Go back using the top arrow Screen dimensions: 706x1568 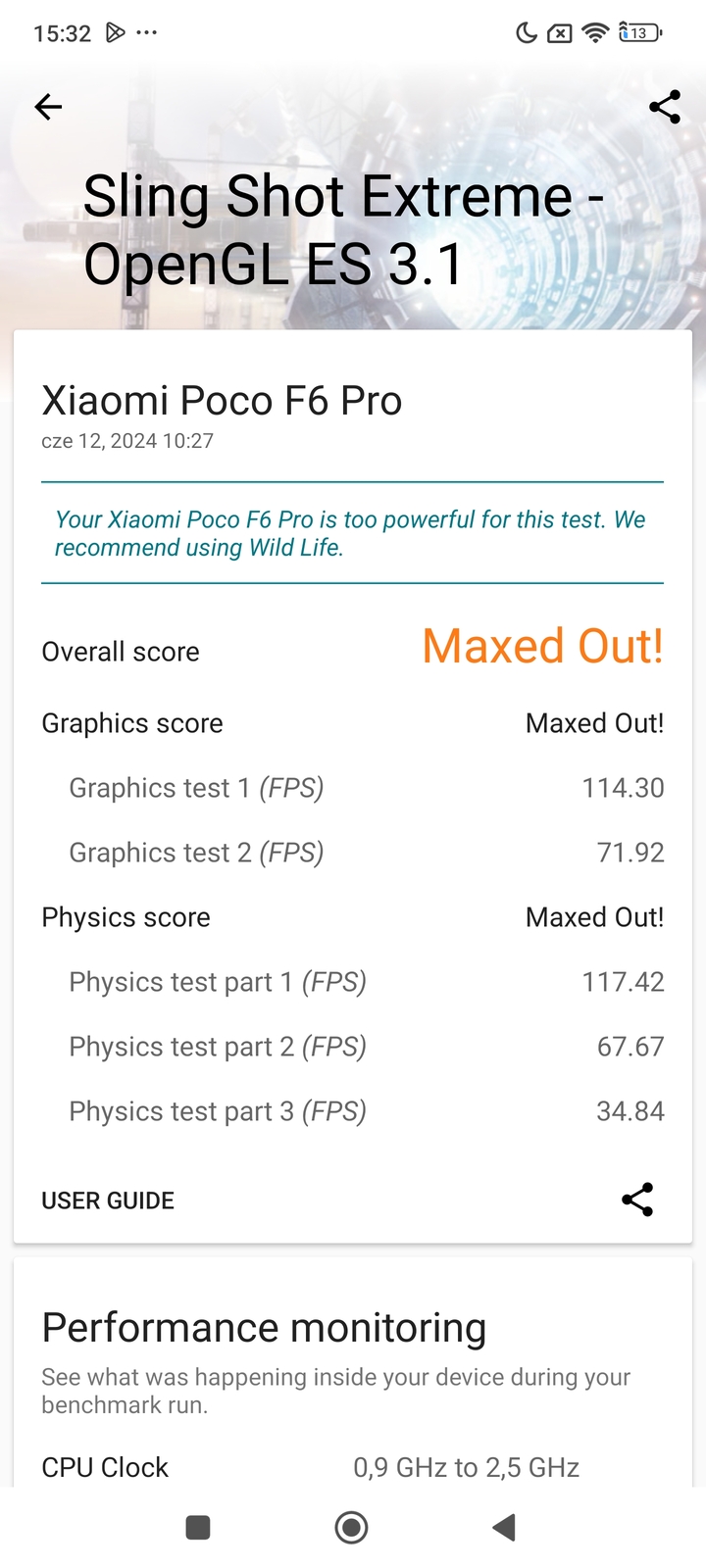pos(48,107)
